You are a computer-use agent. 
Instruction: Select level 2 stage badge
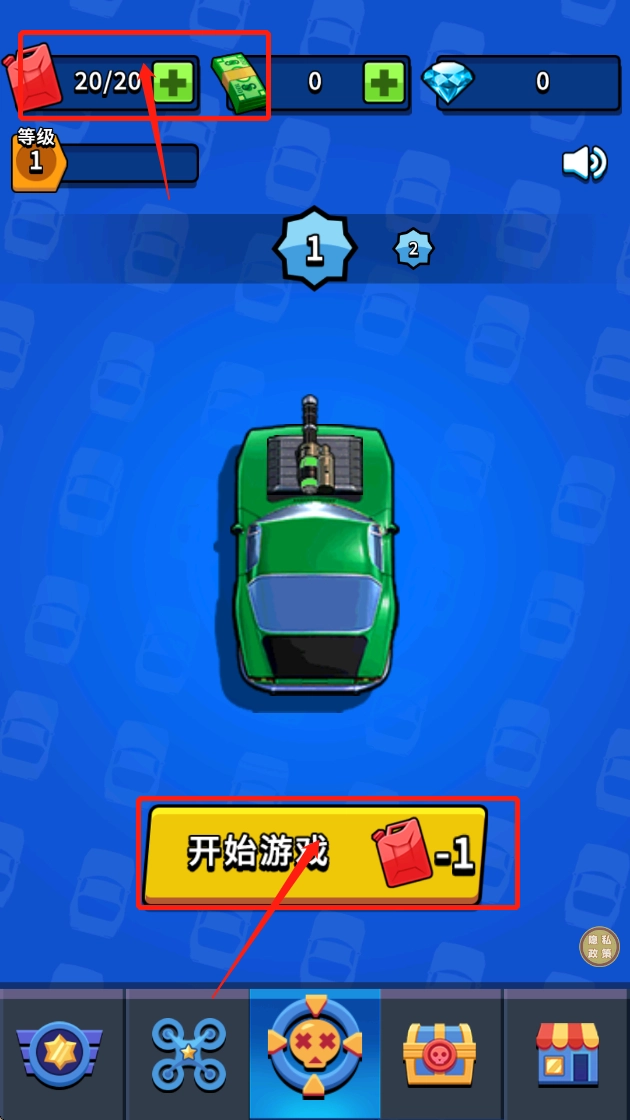[x=413, y=248]
